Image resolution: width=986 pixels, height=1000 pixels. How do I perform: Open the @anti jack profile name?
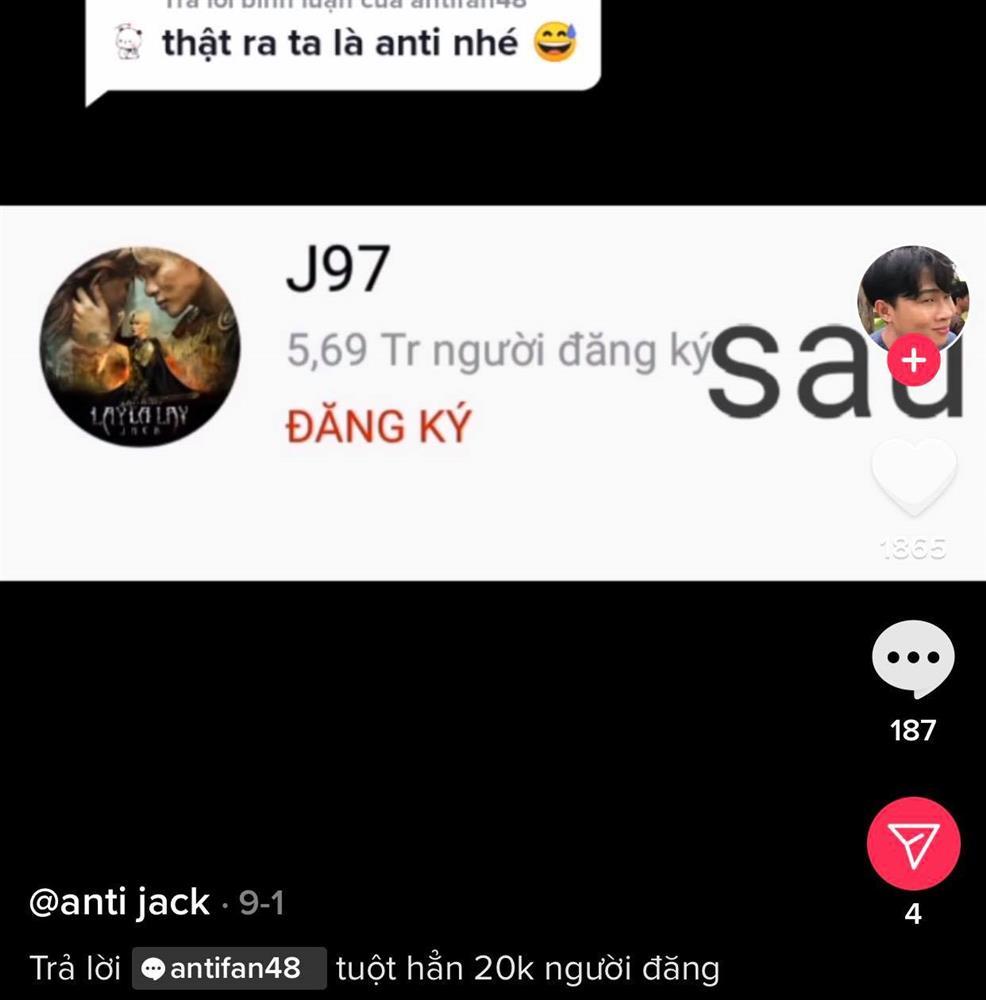coord(117,901)
